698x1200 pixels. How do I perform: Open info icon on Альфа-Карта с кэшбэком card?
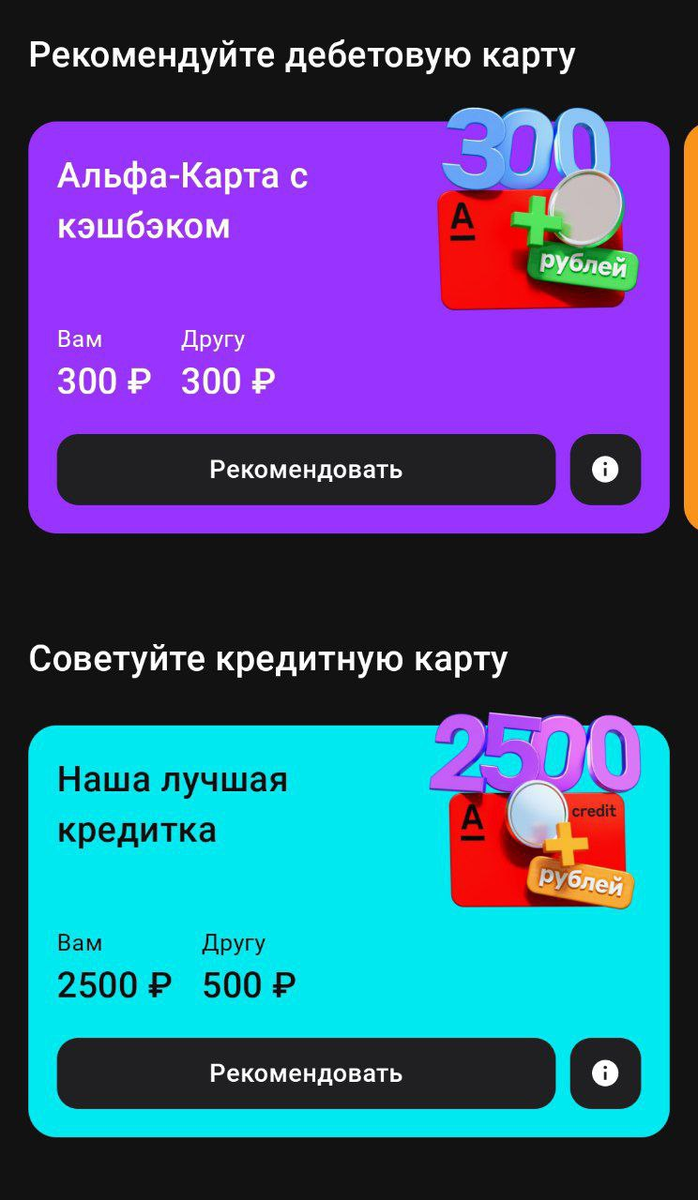(605, 469)
